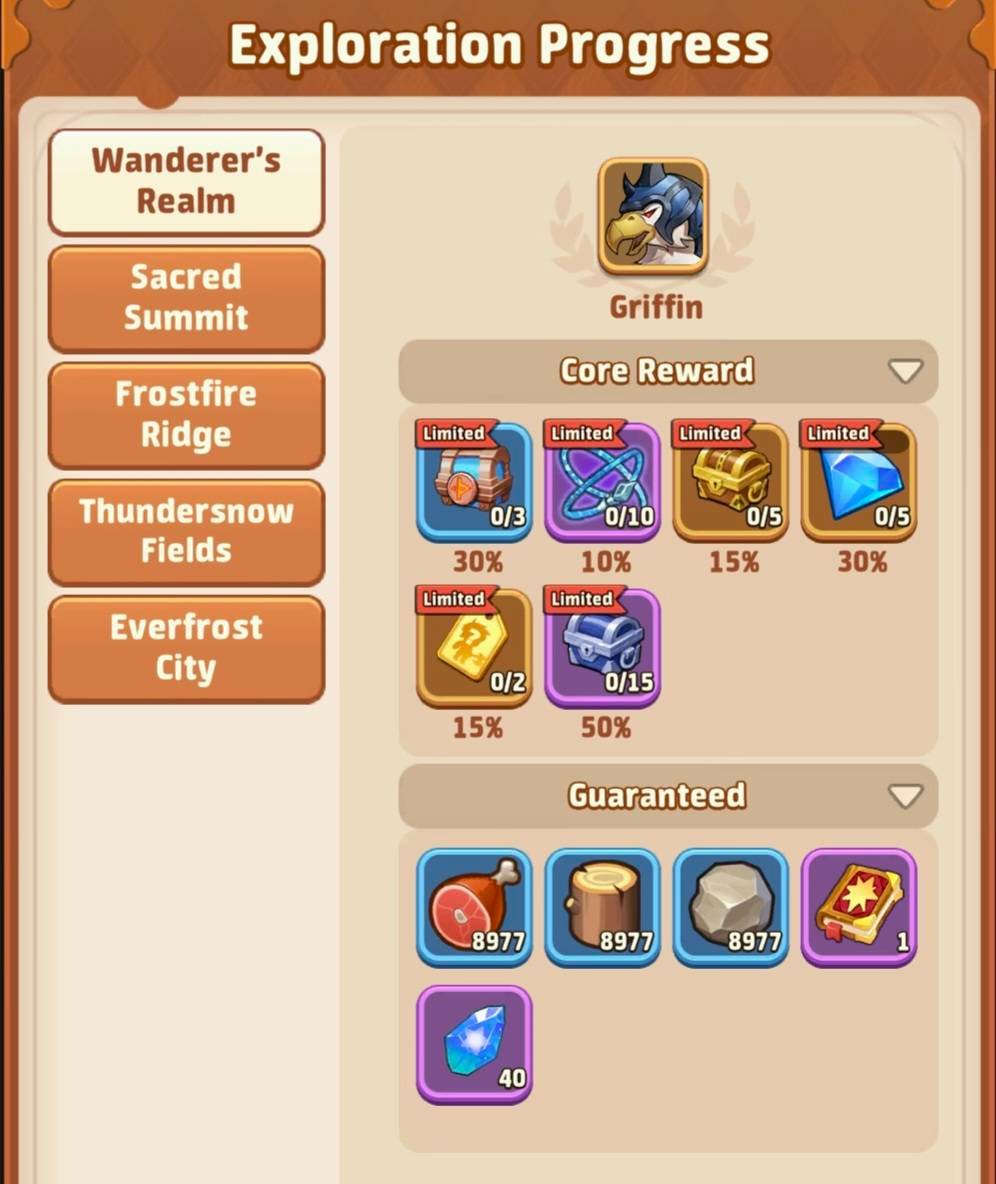The width and height of the screenshot is (996, 1184).
Task: Check the meat resource item
Action: tap(474, 907)
